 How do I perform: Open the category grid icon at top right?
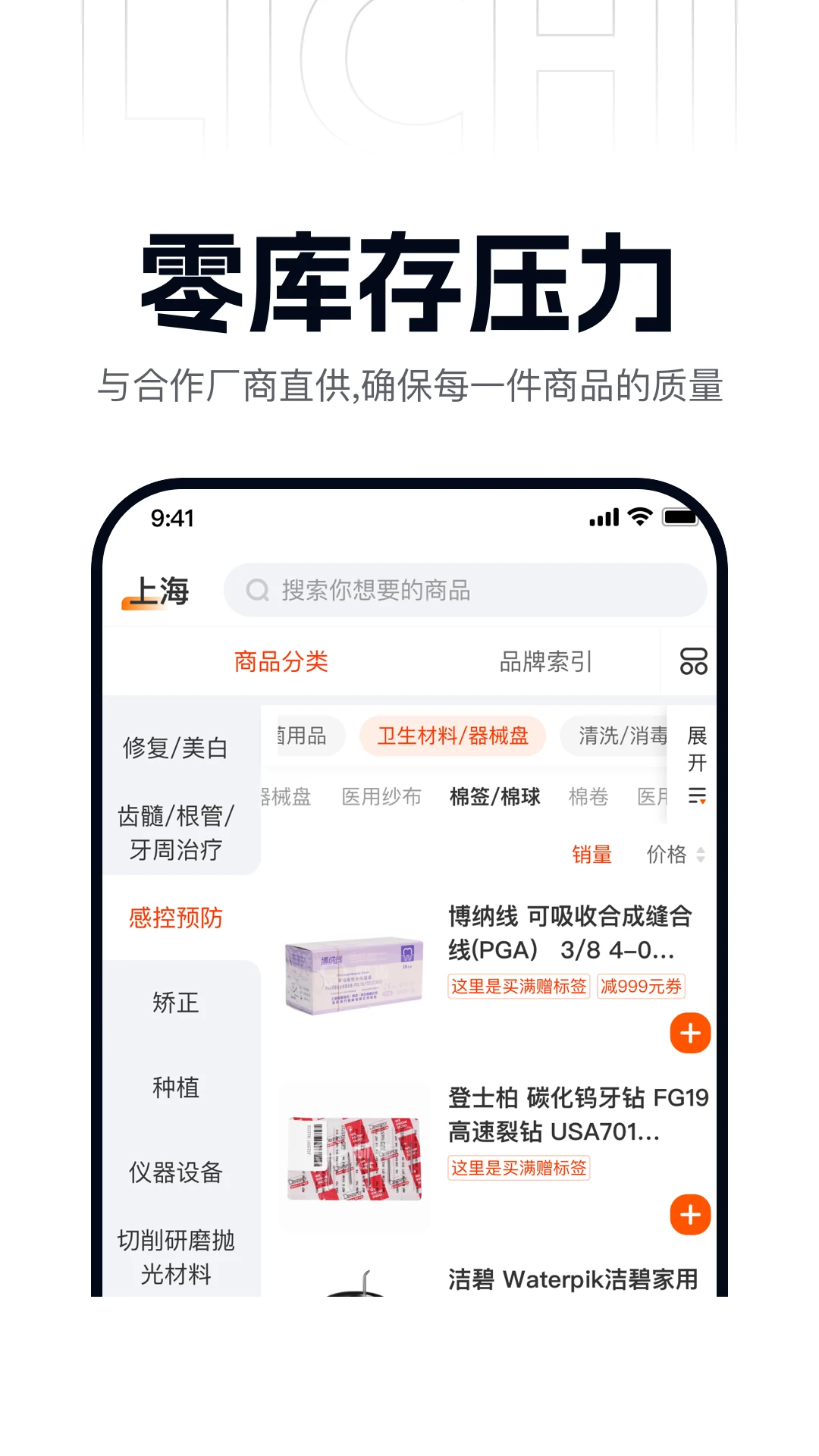coord(695,661)
